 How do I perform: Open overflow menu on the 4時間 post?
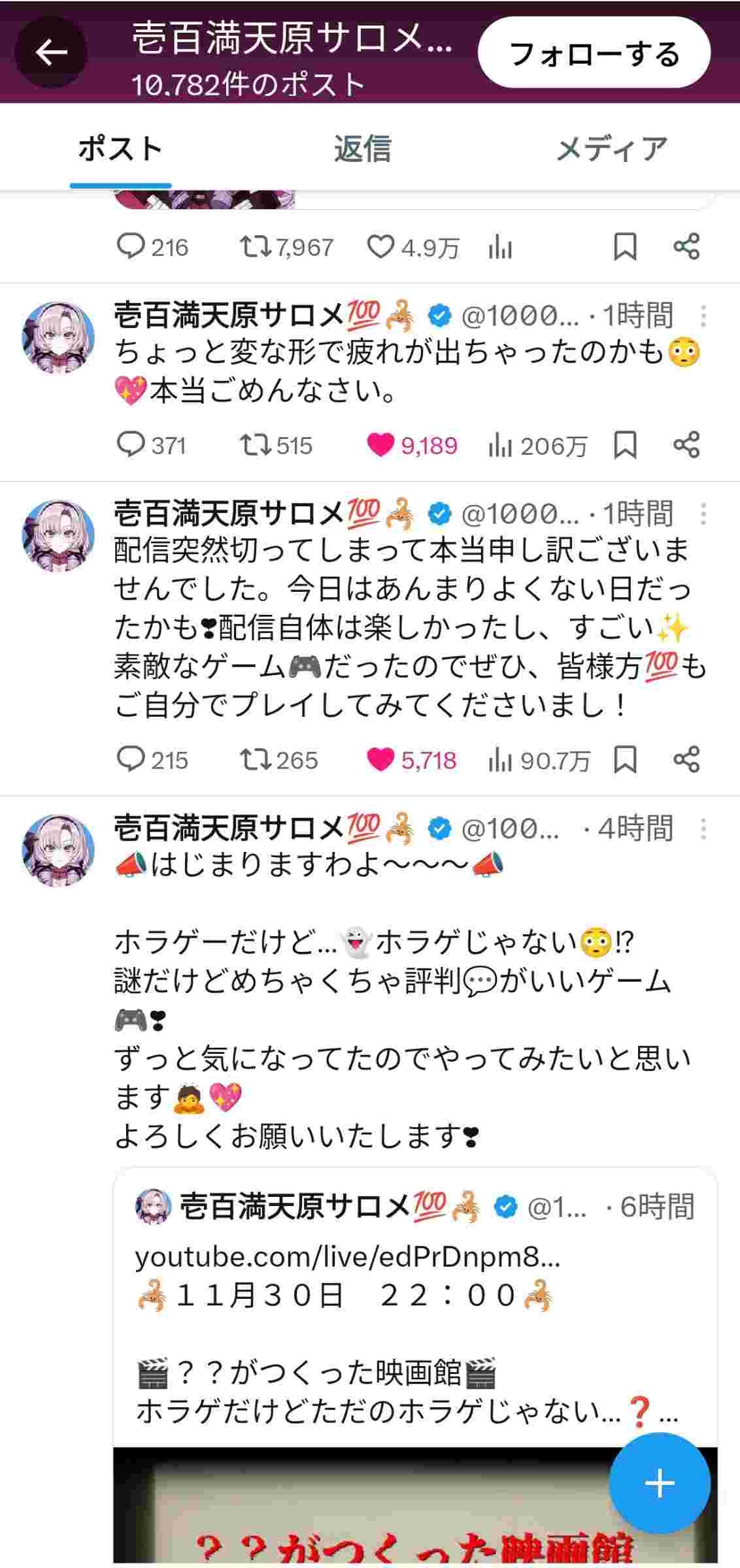703,828
